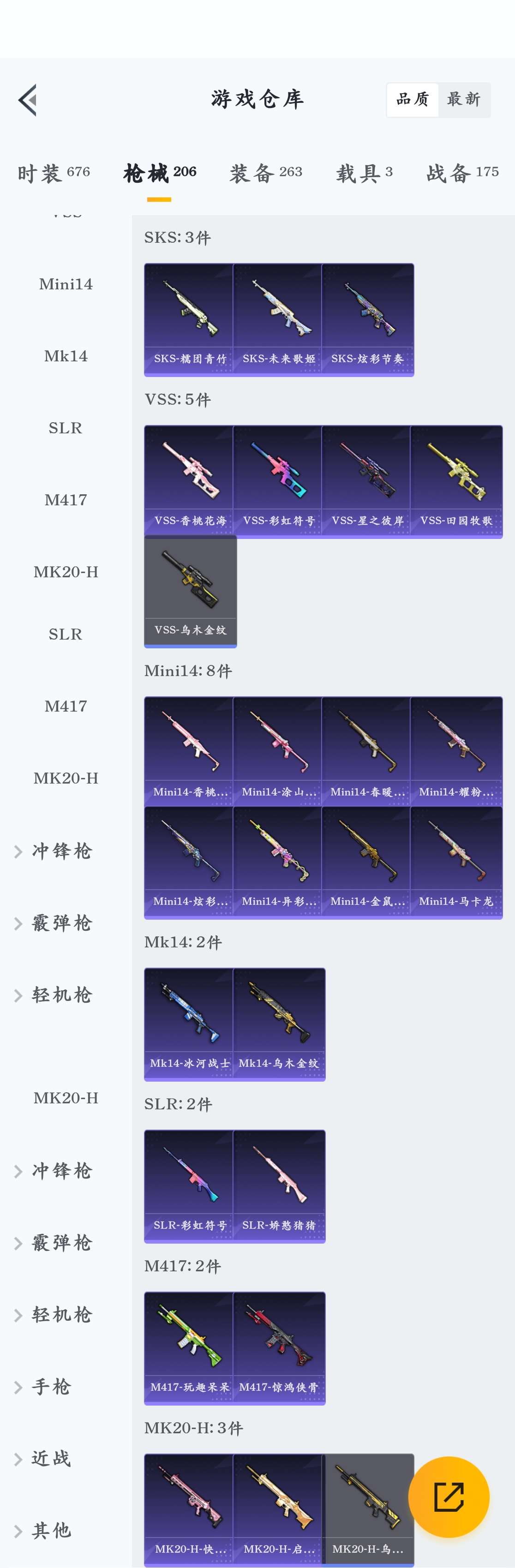The image size is (515, 1568).
Task: Open the 战备 tab
Action: [462, 174]
